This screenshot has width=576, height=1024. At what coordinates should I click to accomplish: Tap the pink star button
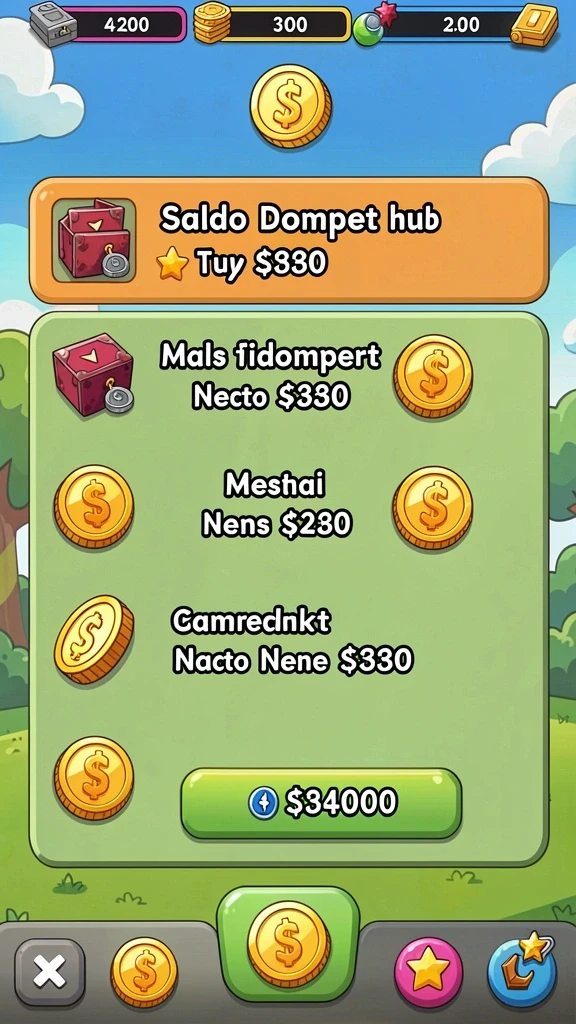pyautogui.click(x=428, y=972)
